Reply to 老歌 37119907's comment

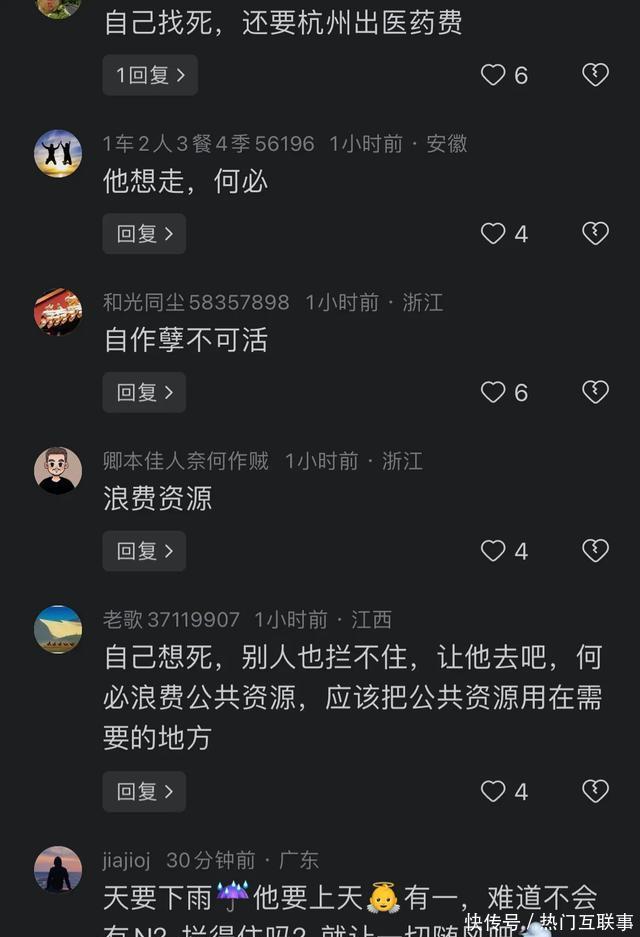click(x=145, y=792)
